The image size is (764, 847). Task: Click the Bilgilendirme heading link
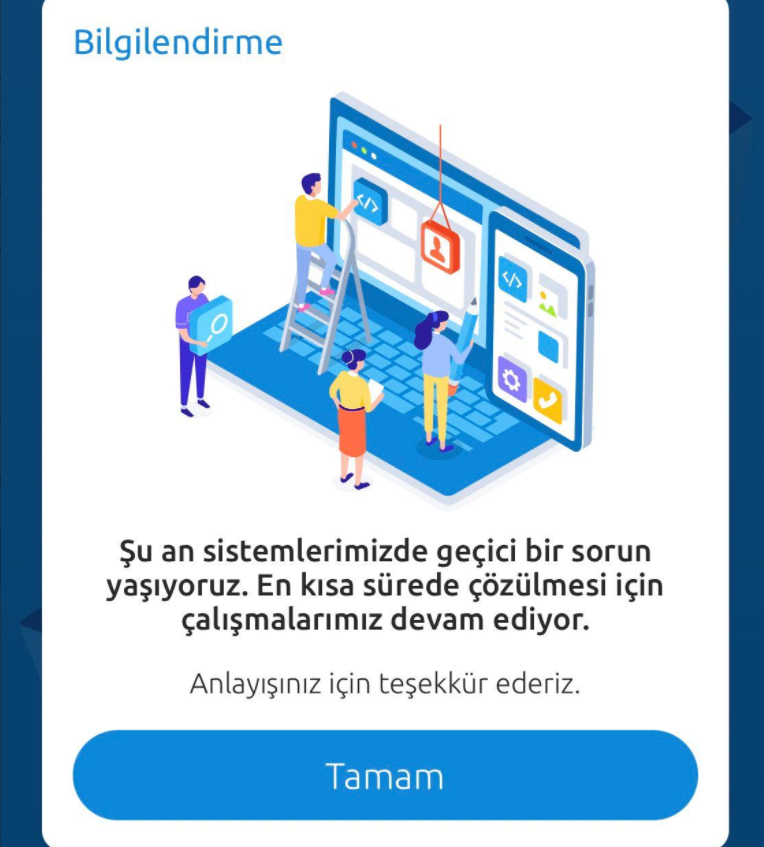tap(177, 43)
